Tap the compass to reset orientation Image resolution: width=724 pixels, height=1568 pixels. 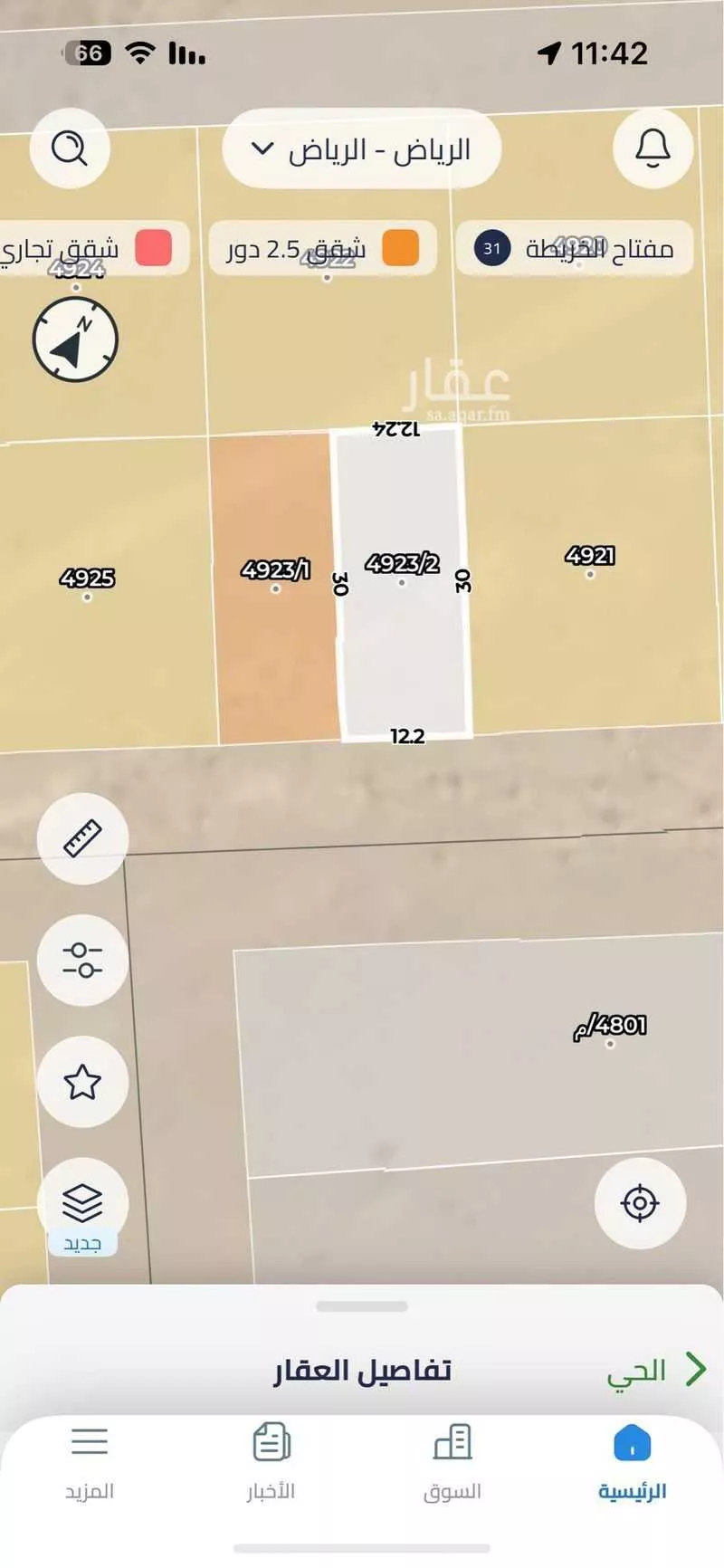tap(75, 340)
